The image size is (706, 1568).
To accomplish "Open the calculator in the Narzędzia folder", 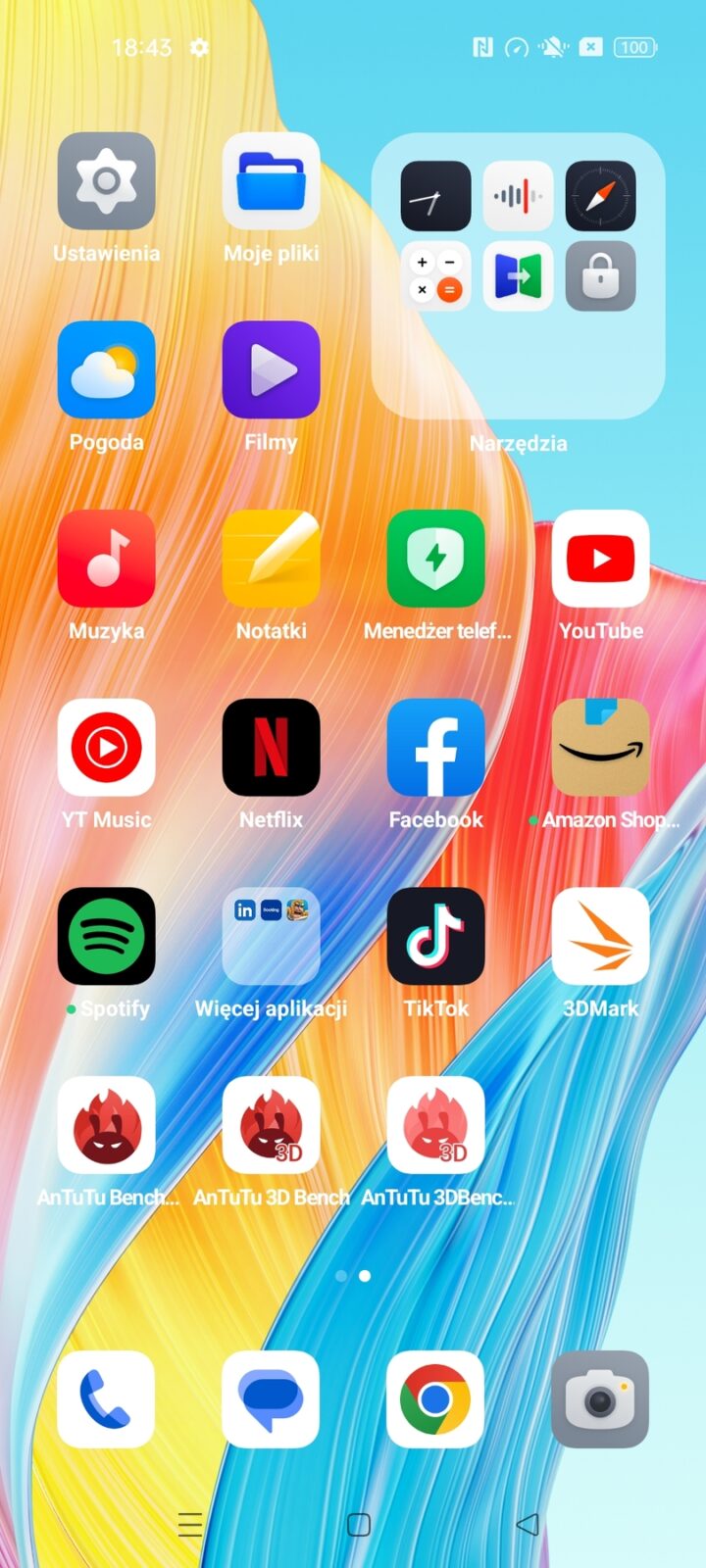I will point(435,276).
